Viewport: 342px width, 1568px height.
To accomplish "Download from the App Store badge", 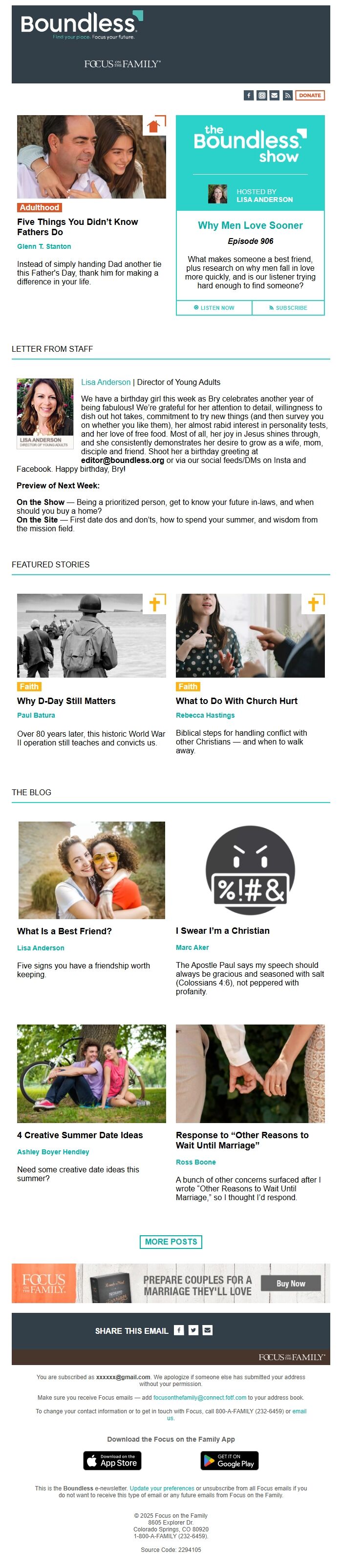I will coord(112,1460).
